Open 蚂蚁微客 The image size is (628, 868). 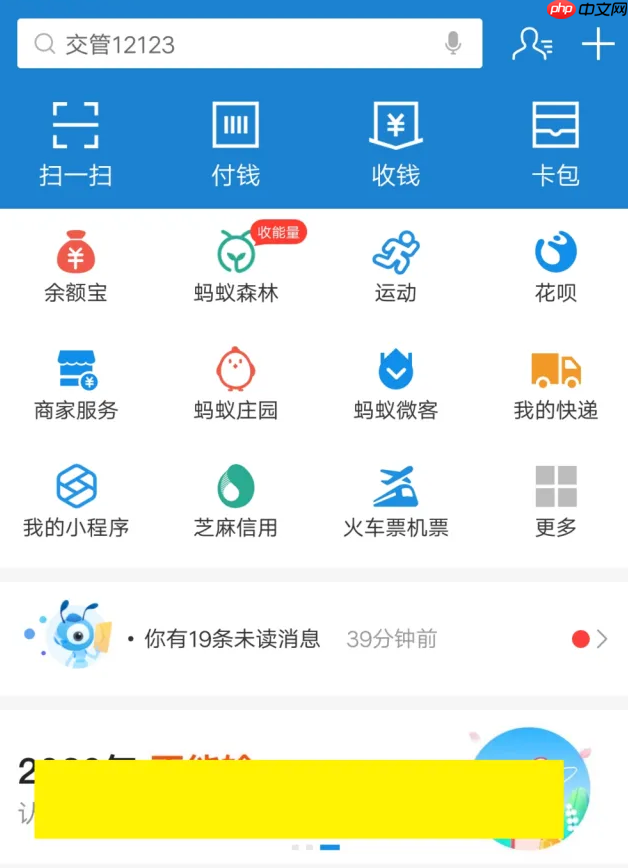pyautogui.click(x=396, y=383)
